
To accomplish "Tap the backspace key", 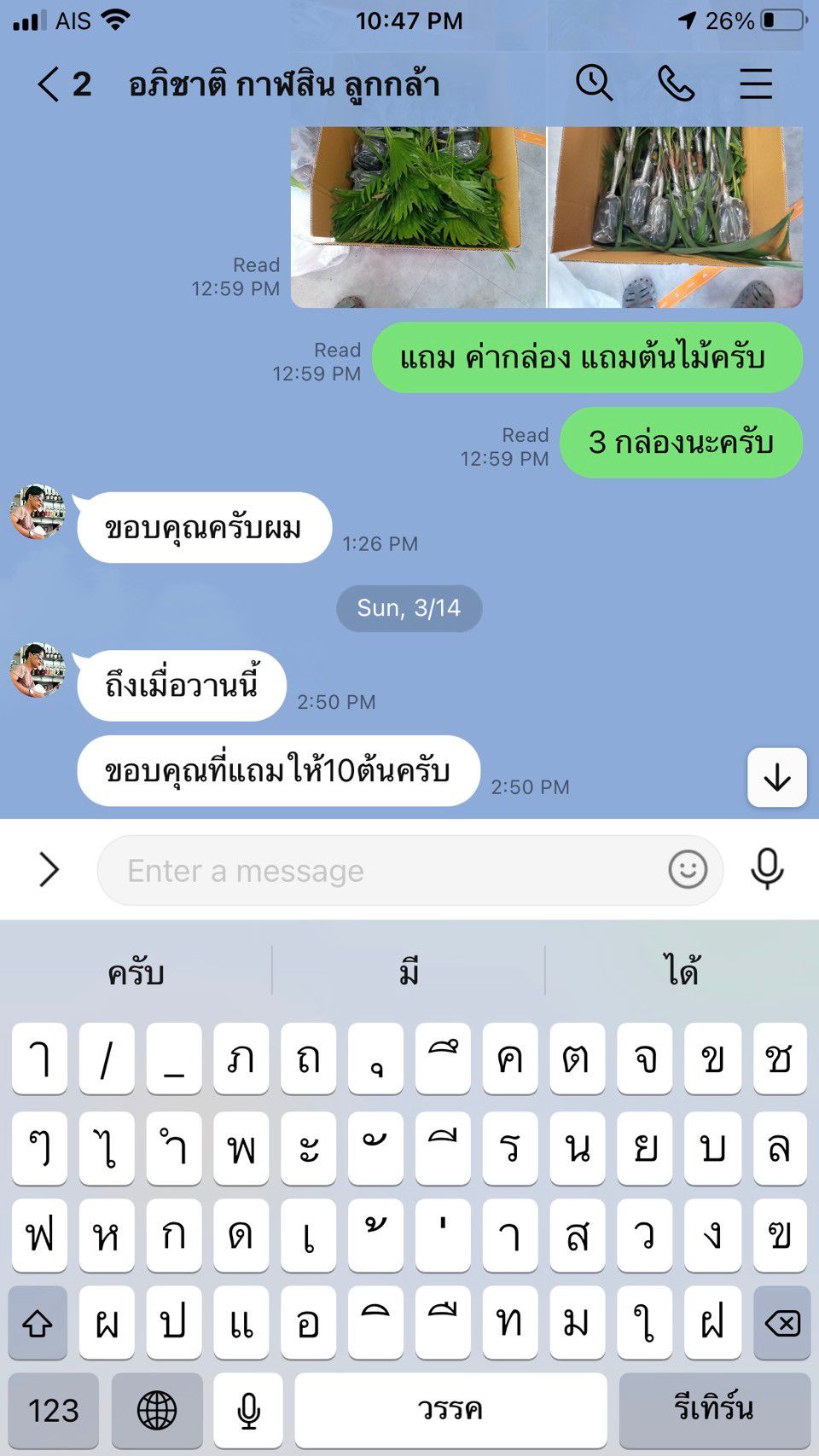I will (782, 1323).
